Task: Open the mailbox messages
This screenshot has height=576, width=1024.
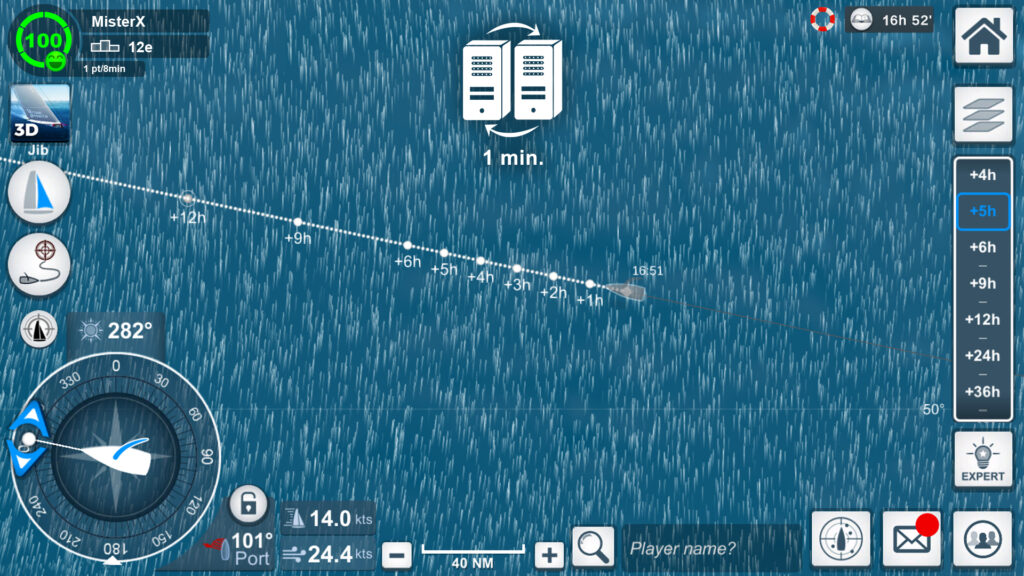Action: click(x=912, y=541)
